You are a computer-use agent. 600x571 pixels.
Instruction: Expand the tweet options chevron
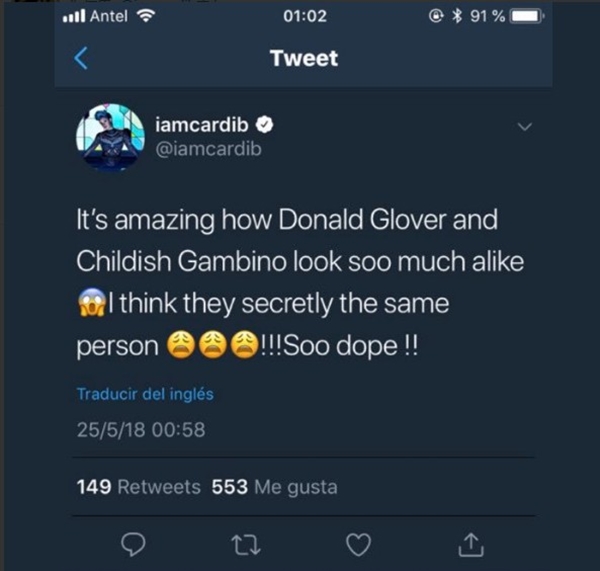[x=525, y=127]
